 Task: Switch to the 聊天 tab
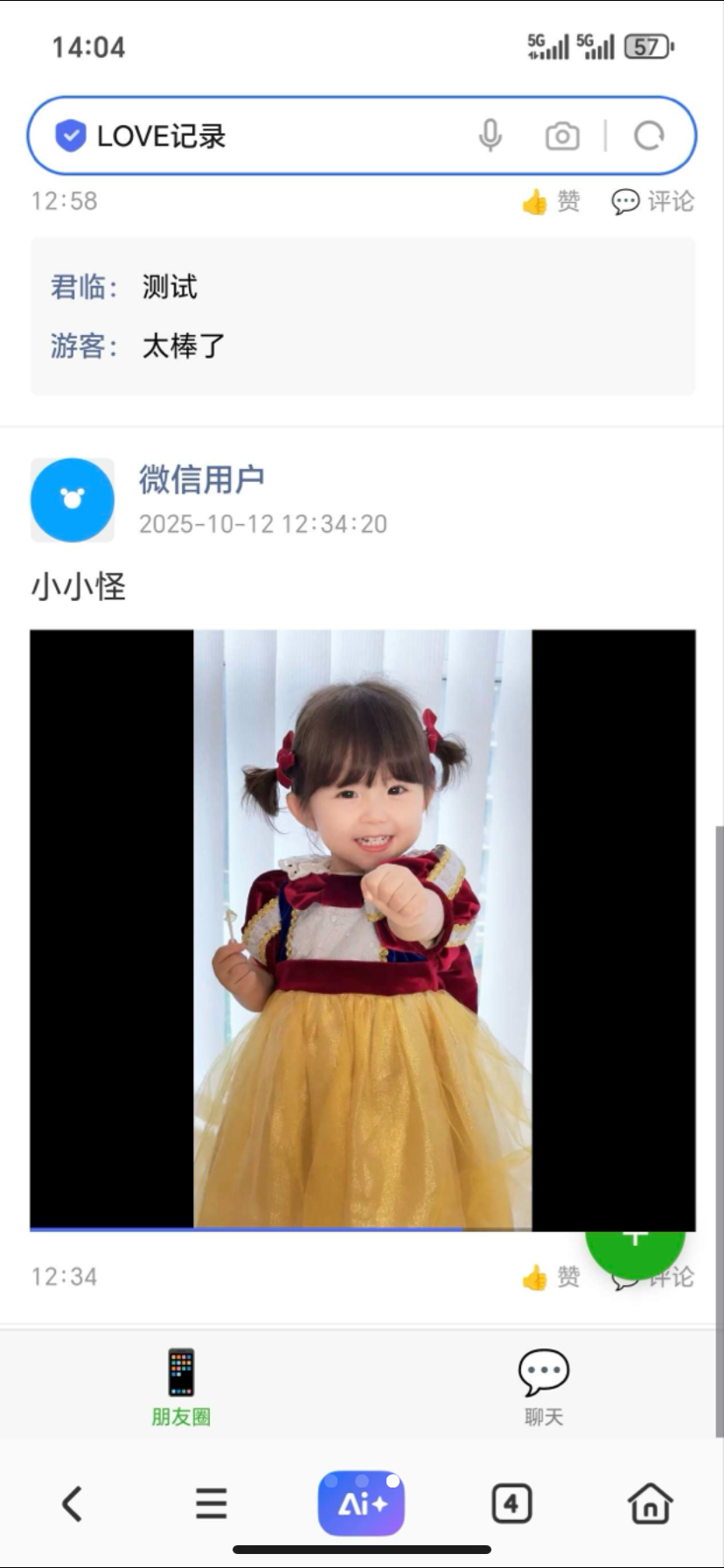544,1388
